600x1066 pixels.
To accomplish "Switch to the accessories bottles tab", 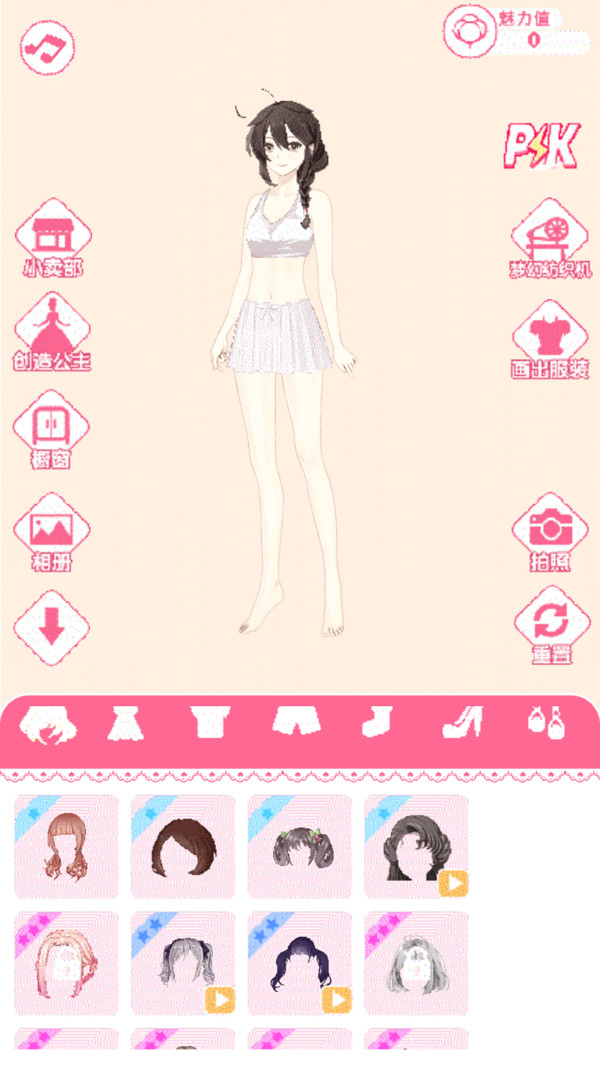I will [546, 722].
